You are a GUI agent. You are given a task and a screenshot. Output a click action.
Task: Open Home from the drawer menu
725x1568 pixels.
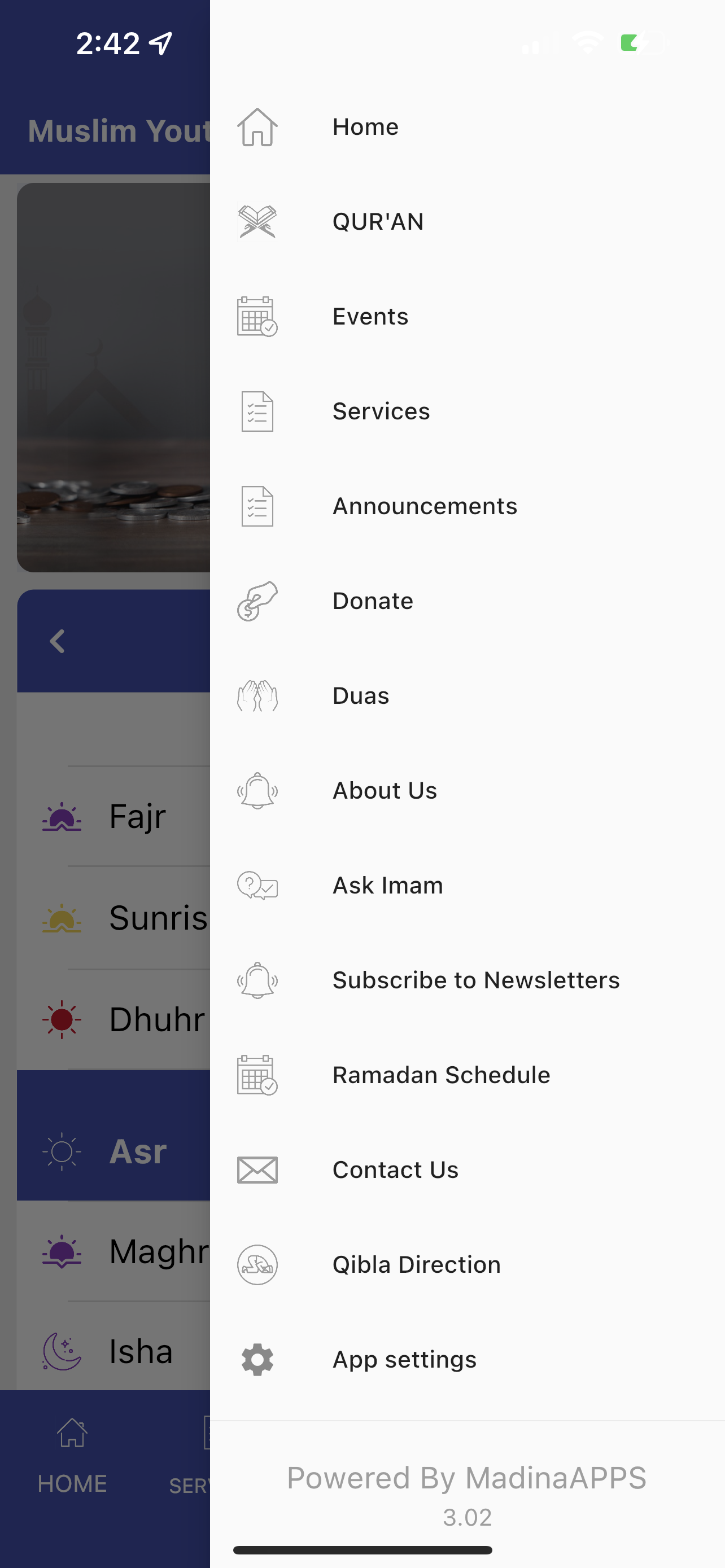click(x=467, y=127)
